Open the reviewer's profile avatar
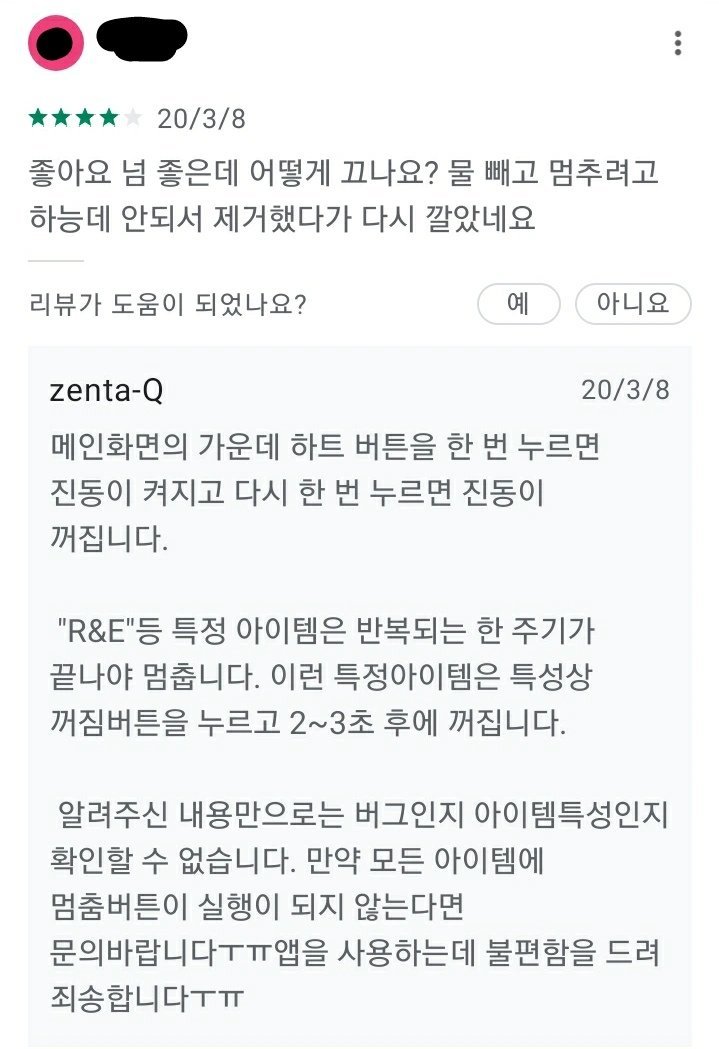The image size is (719, 1049). click(x=56, y=43)
